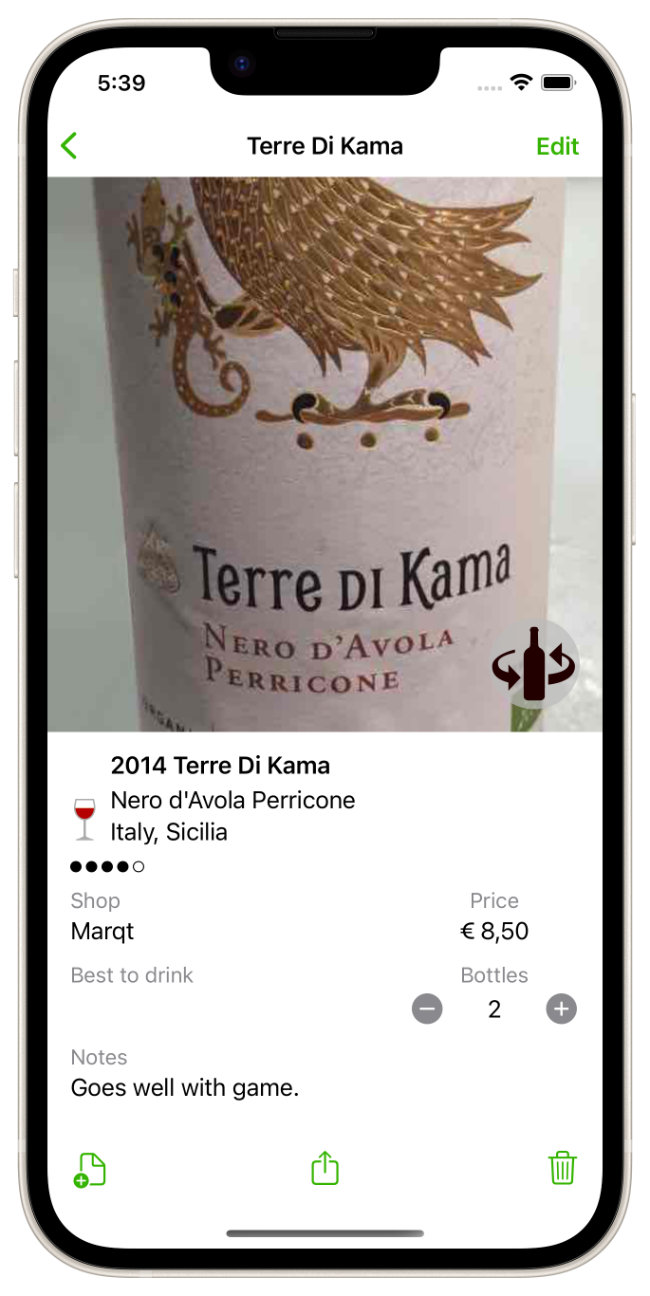Flip the bottle photo to other side
650x1296 pixels.
pyautogui.click(x=534, y=664)
